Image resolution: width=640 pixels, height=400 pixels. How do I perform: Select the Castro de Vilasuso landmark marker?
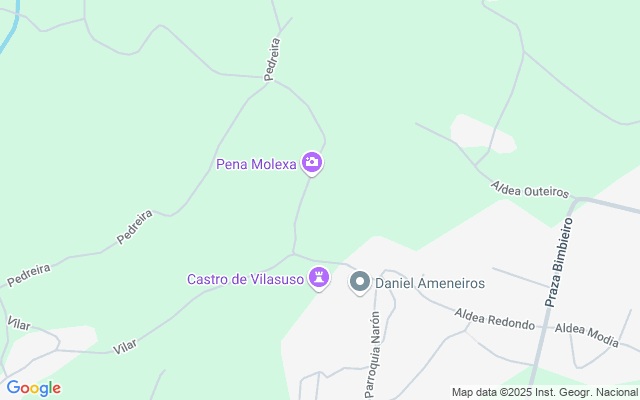pos(319,277)
